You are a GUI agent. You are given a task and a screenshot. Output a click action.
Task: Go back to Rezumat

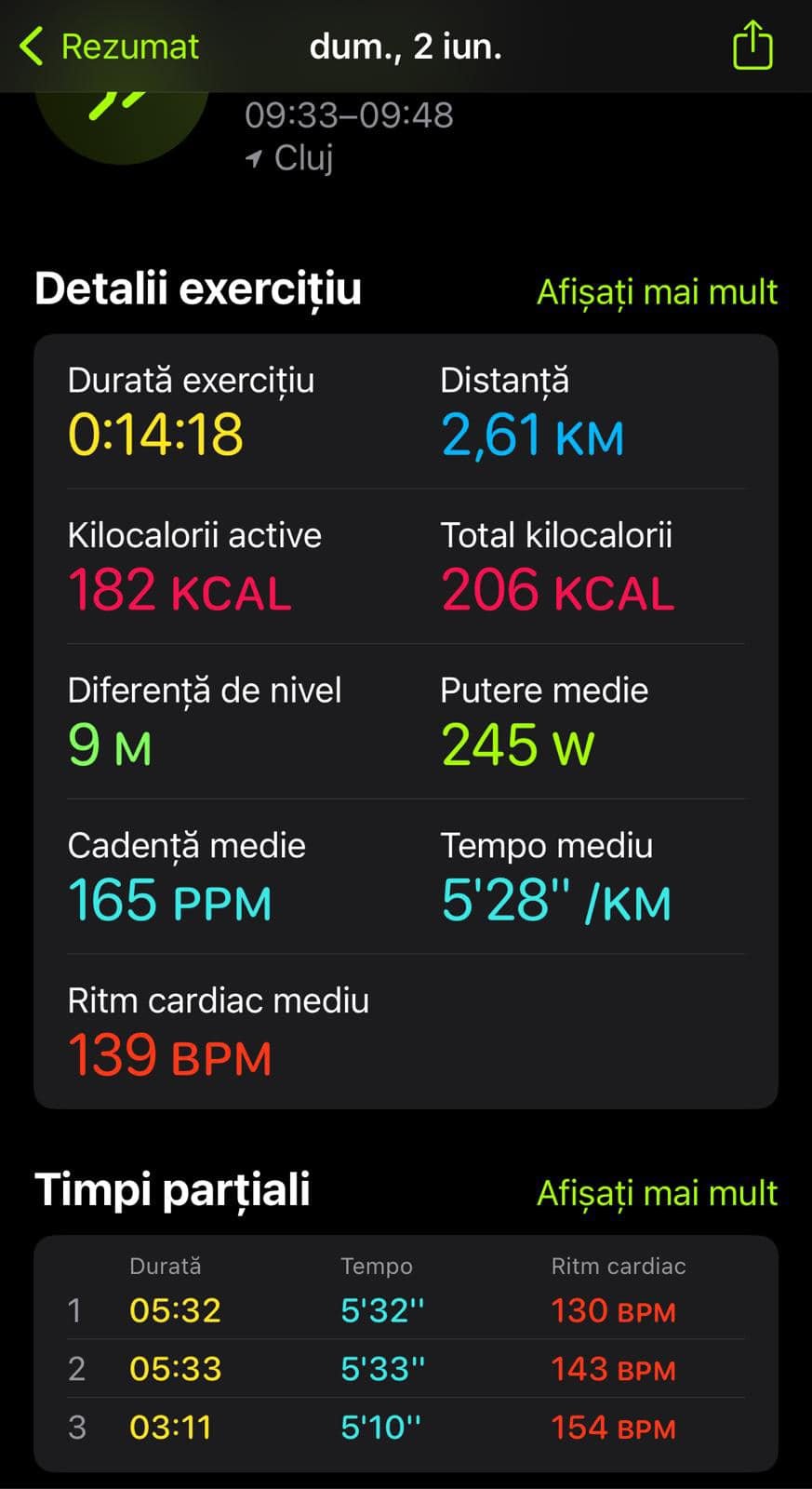pyautogui.click(x=109, y=47)
